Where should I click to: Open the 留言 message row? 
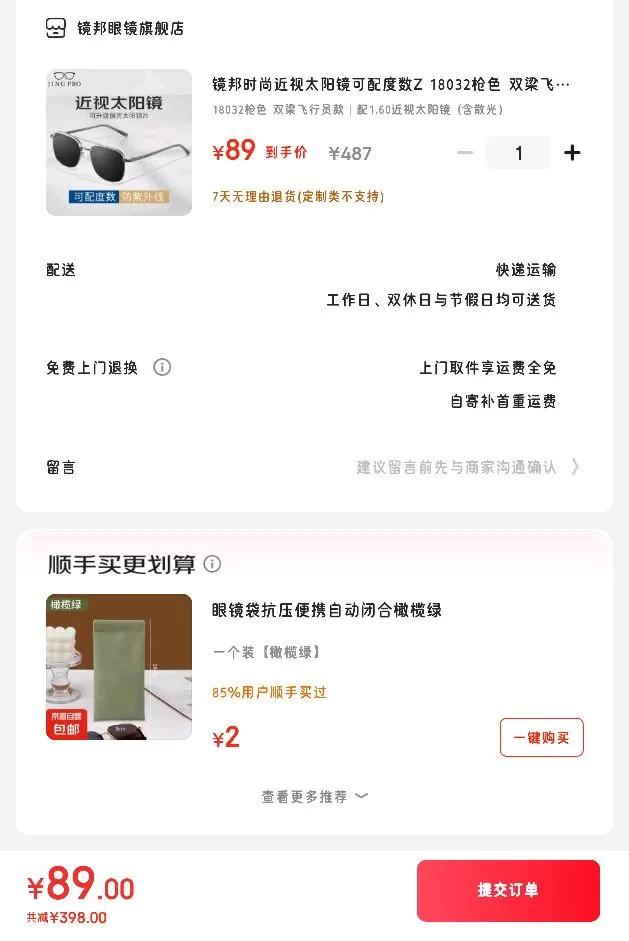[314, 467]
